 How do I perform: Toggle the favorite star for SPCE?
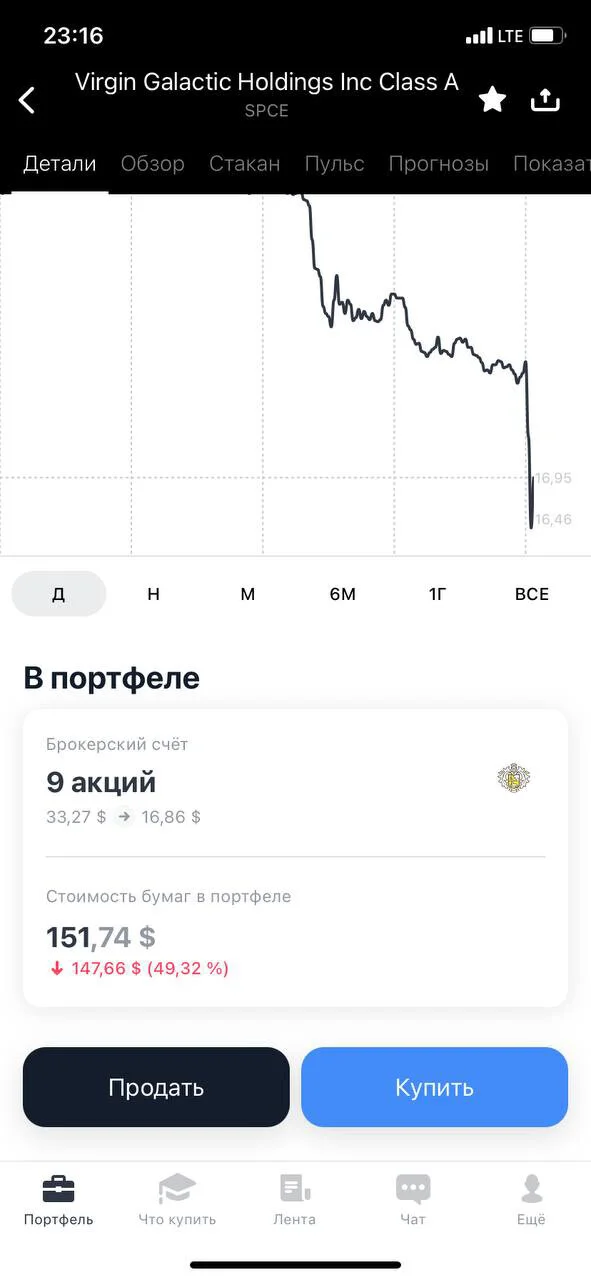pyautogui.click(x=491, y=99)
